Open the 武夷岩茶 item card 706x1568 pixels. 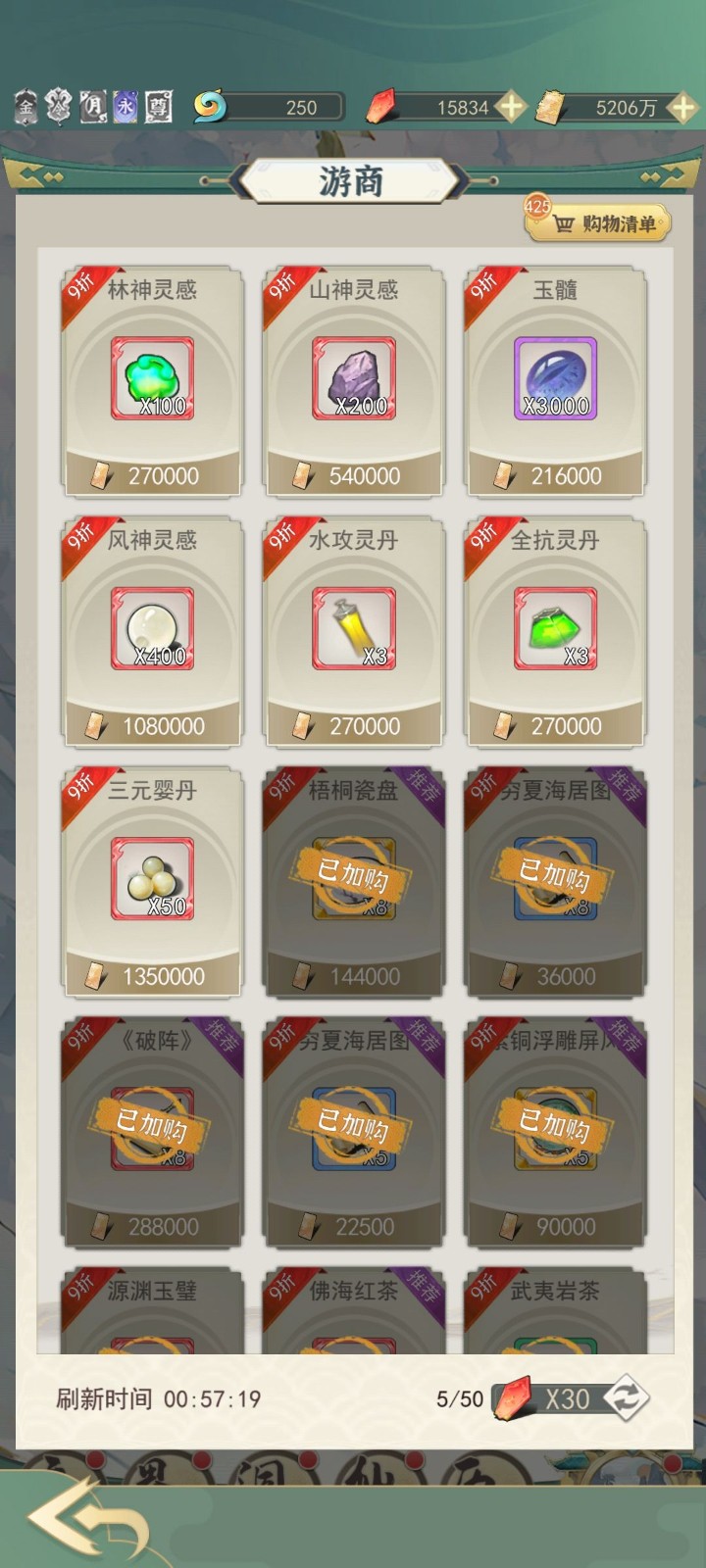pyautogui.click(x=555, y=1313)
